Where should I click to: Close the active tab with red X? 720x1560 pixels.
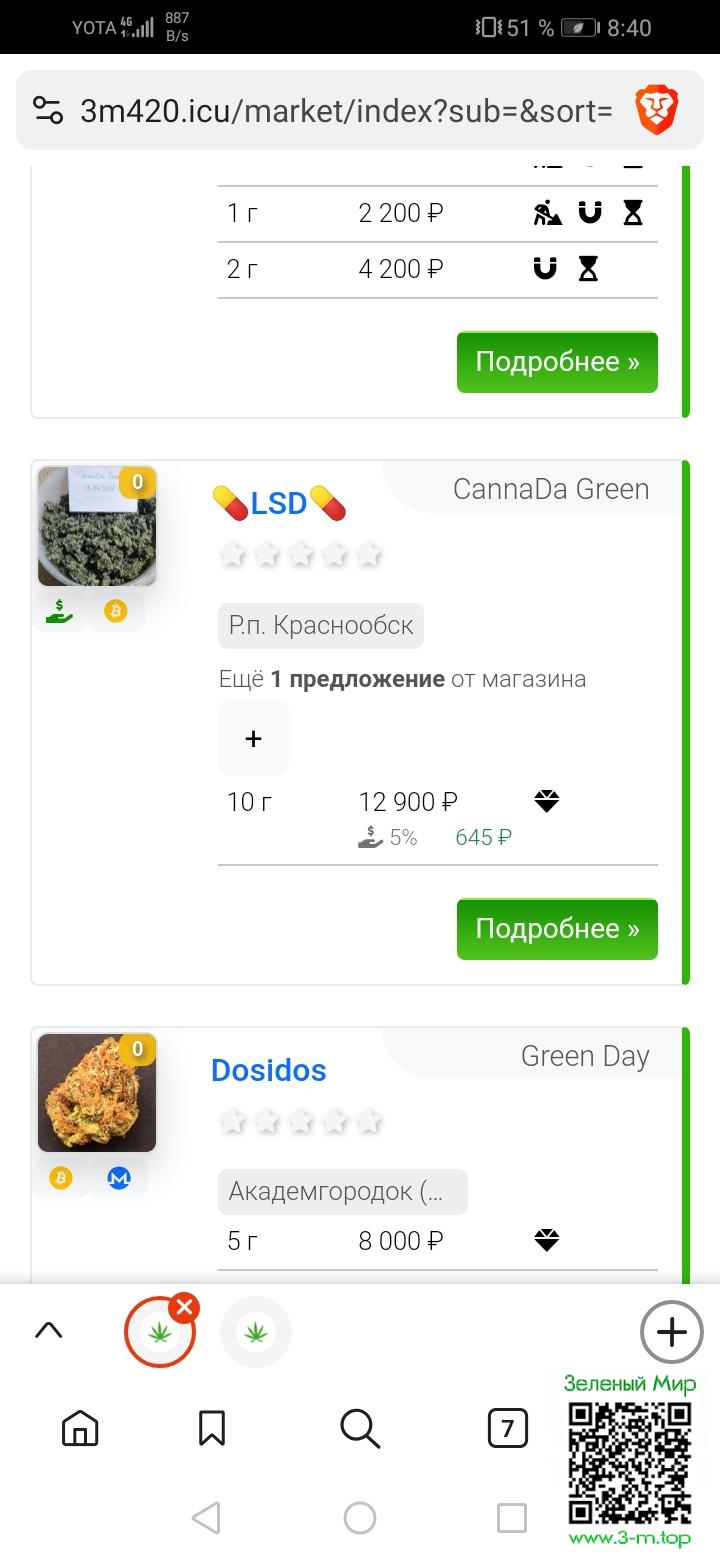tap(184, 1307)
